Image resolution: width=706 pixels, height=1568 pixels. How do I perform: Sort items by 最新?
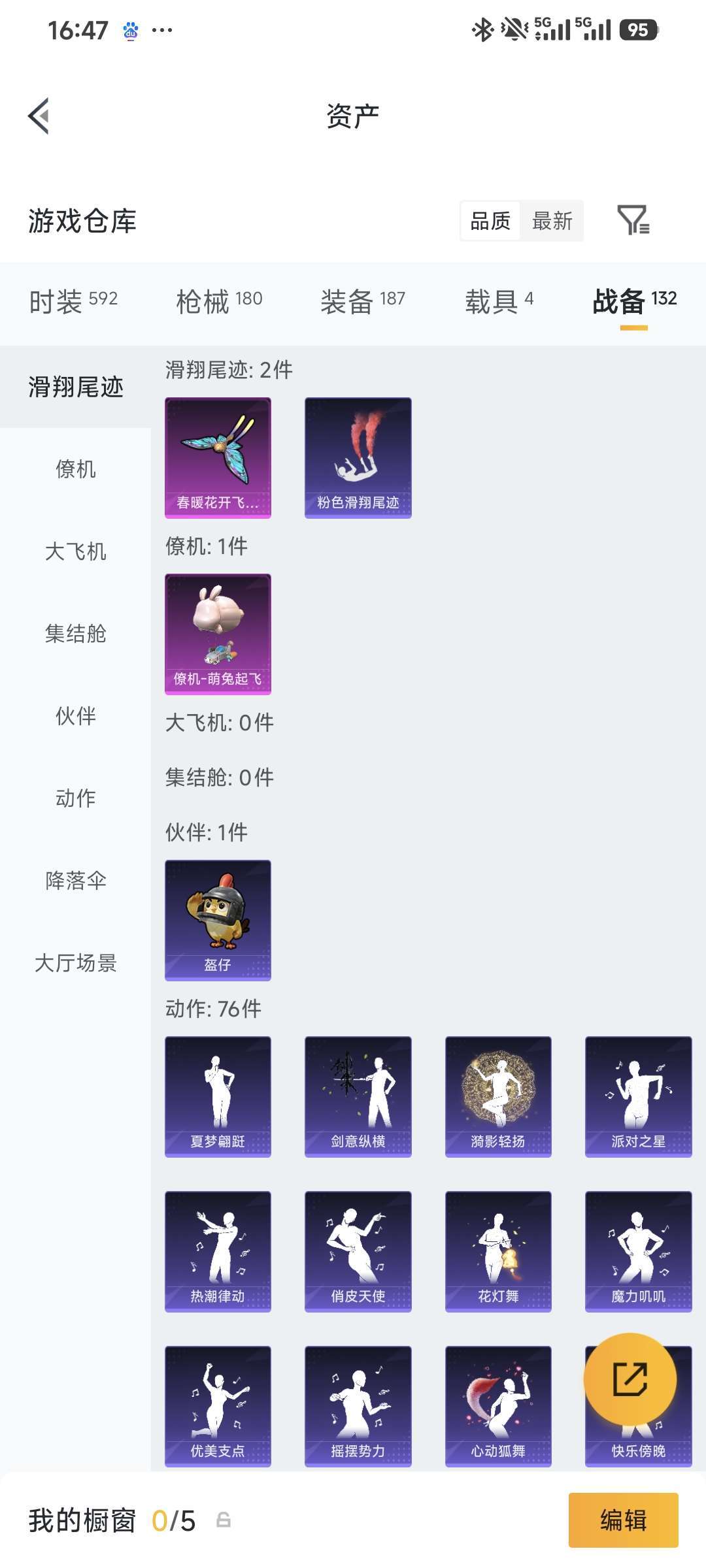(552, 221)
